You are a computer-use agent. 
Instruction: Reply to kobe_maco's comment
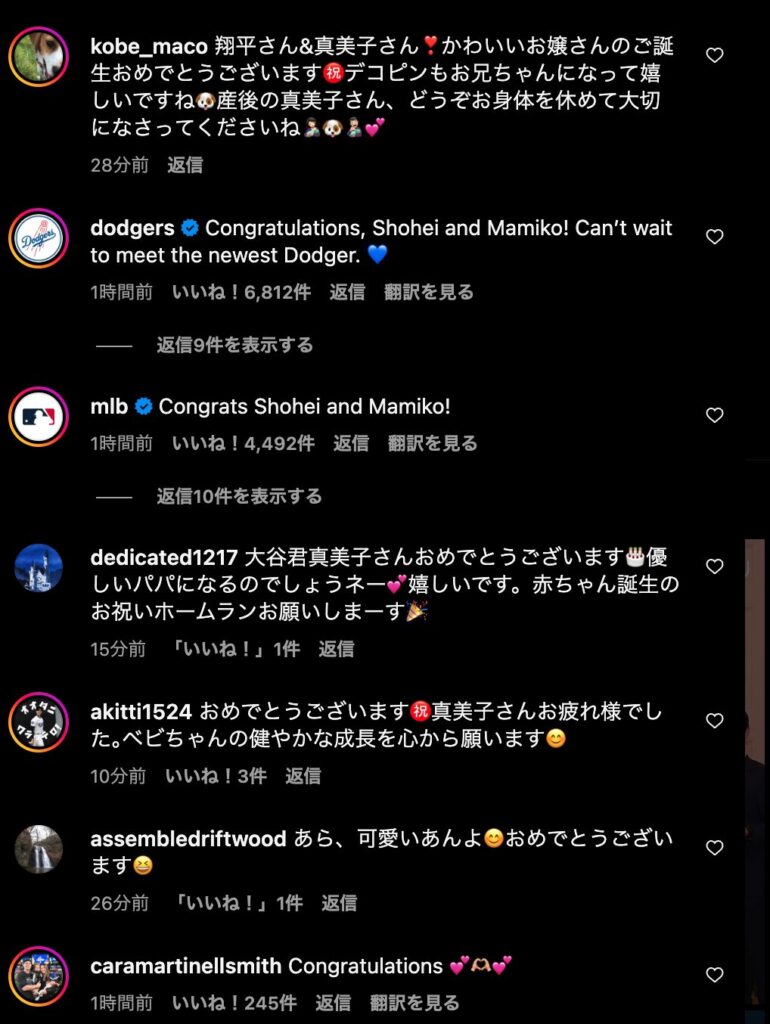pos(185,165)
